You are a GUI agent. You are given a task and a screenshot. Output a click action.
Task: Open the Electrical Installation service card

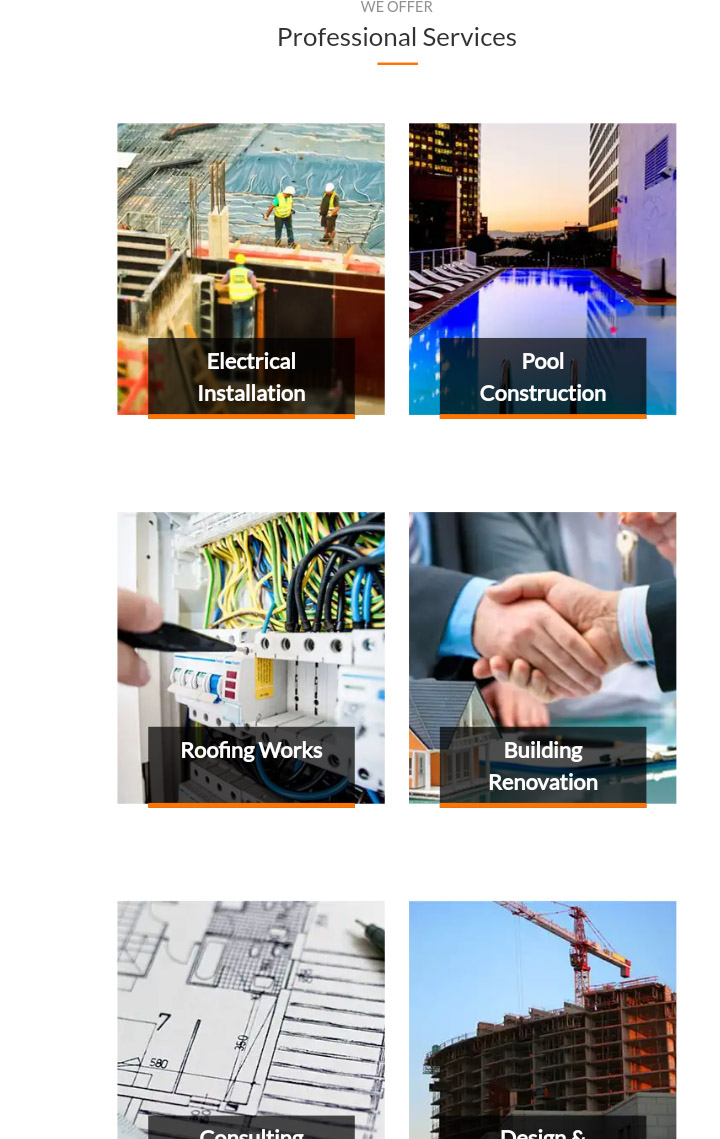pyautogui.click(x=251, y=377)
